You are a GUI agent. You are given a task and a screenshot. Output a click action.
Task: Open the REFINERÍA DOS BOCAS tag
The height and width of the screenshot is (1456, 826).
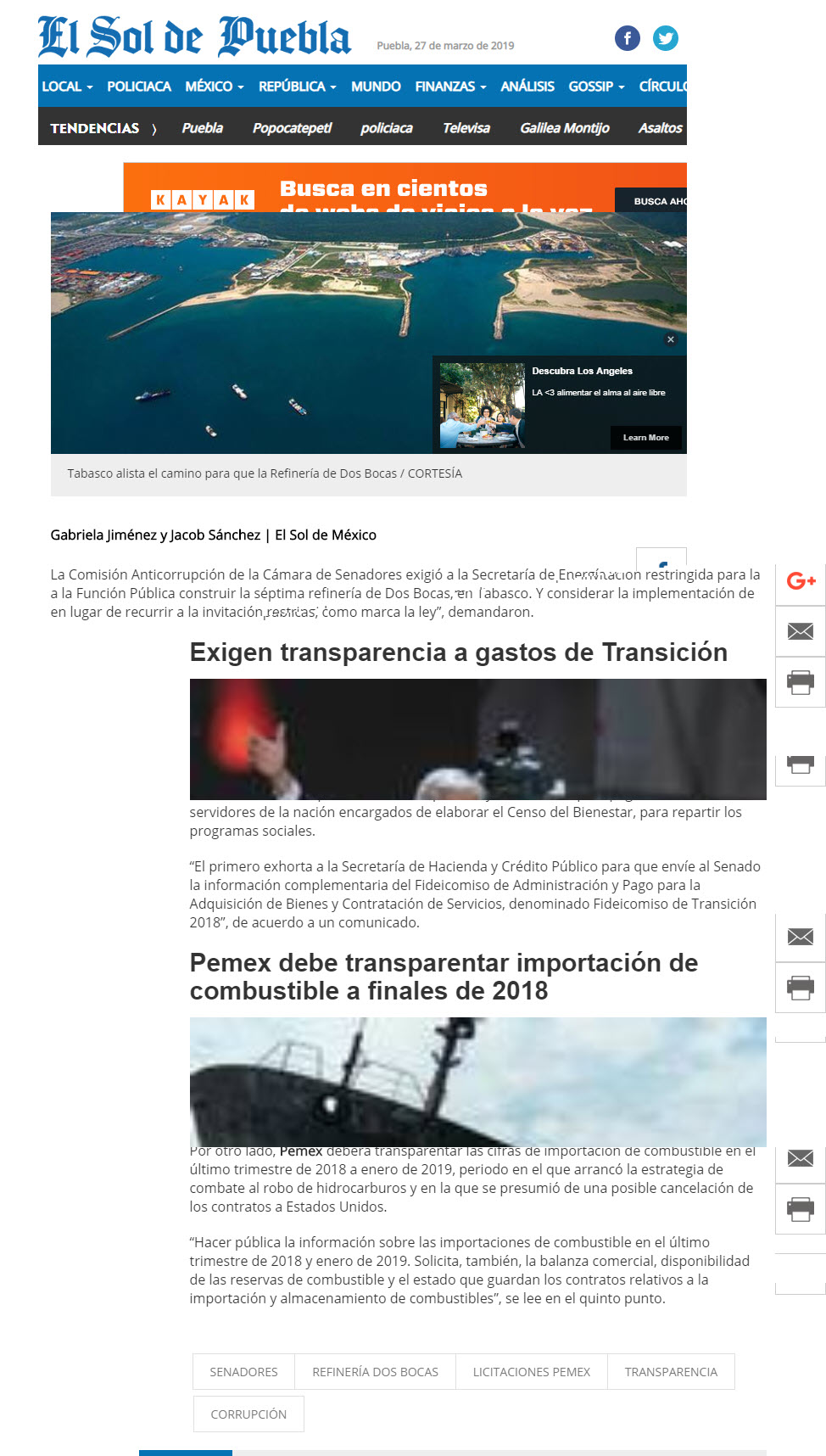point(376,1372)
